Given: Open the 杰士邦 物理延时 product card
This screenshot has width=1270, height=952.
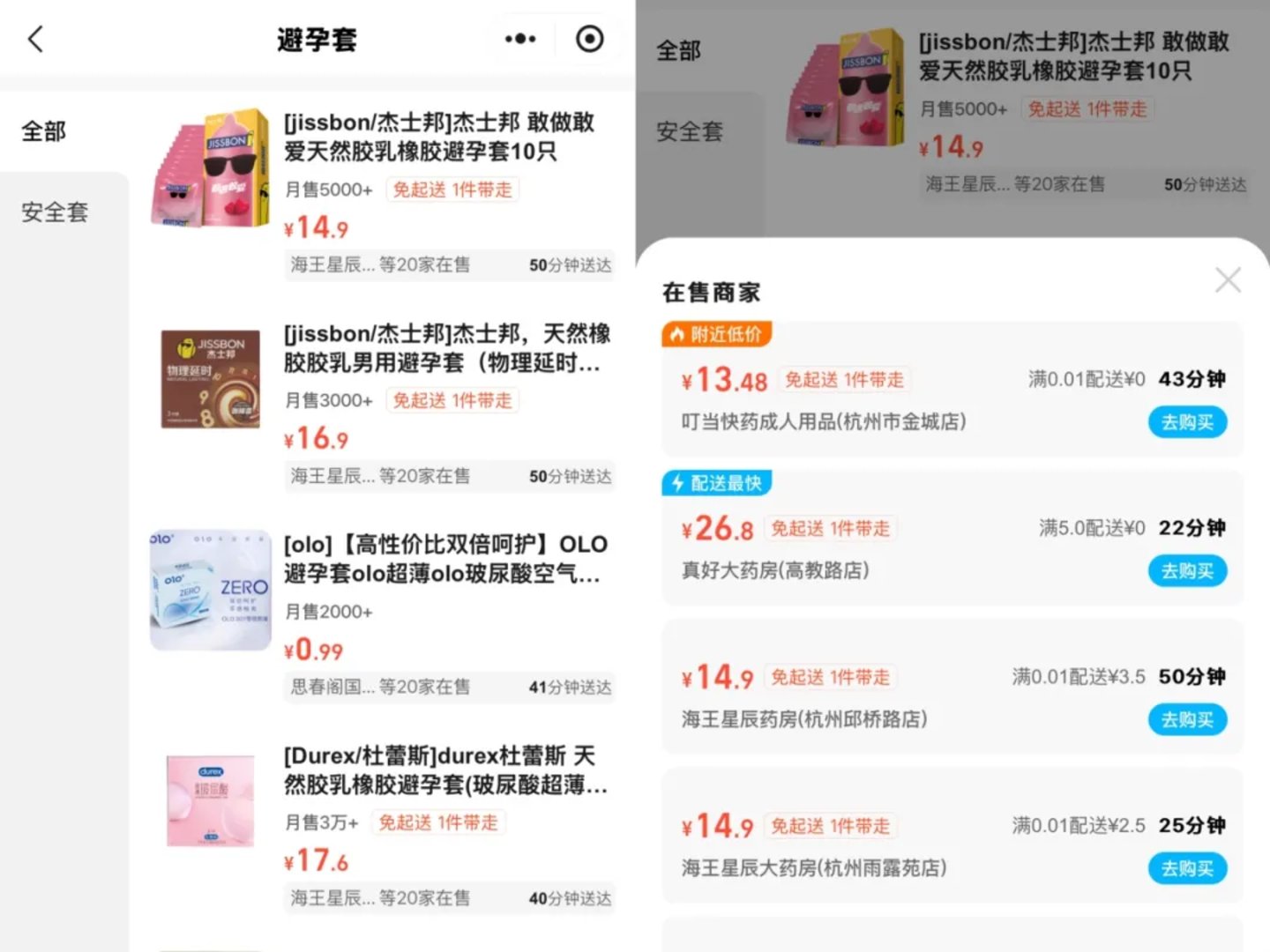Looking at the screenshot, I should tap(445, 348).
